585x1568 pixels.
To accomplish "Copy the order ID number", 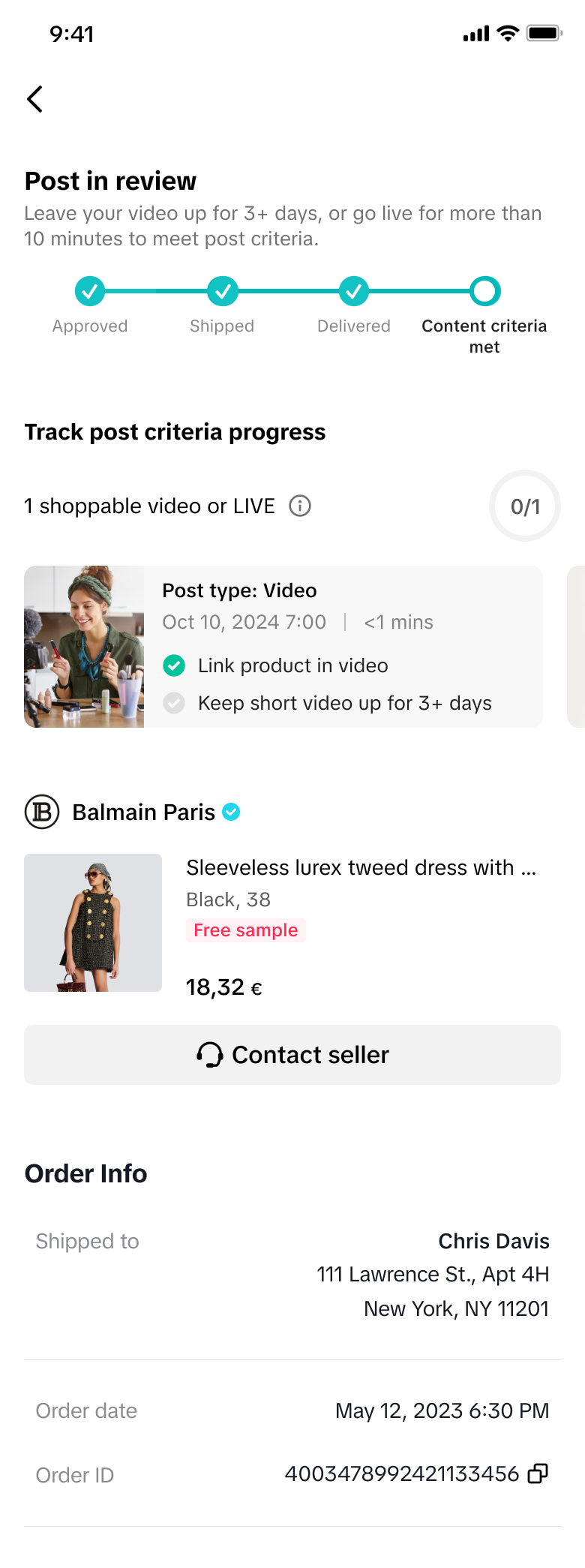I will click(x=538, y=1474).
